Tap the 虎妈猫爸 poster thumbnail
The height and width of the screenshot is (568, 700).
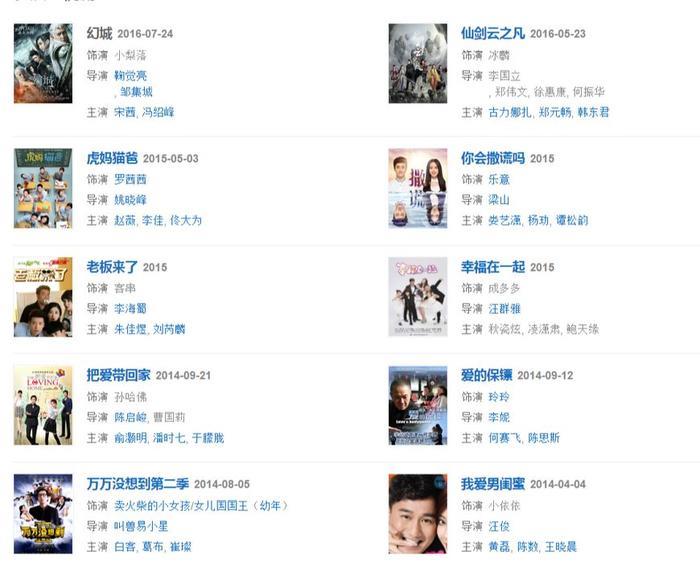coord(43,188)
